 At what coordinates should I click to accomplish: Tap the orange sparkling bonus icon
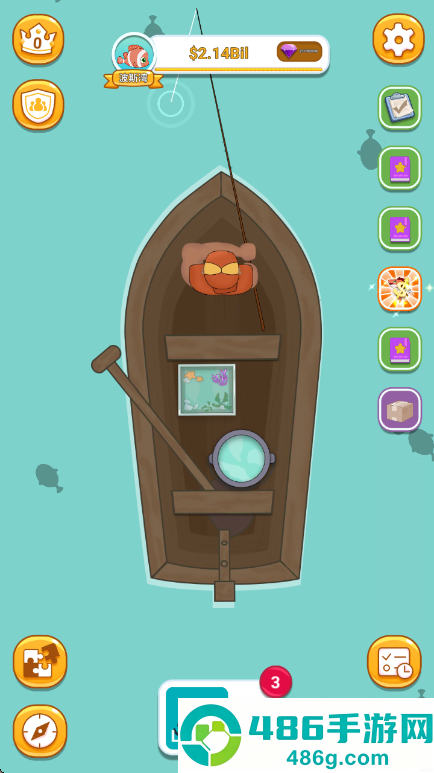click(x=399, y=289)
